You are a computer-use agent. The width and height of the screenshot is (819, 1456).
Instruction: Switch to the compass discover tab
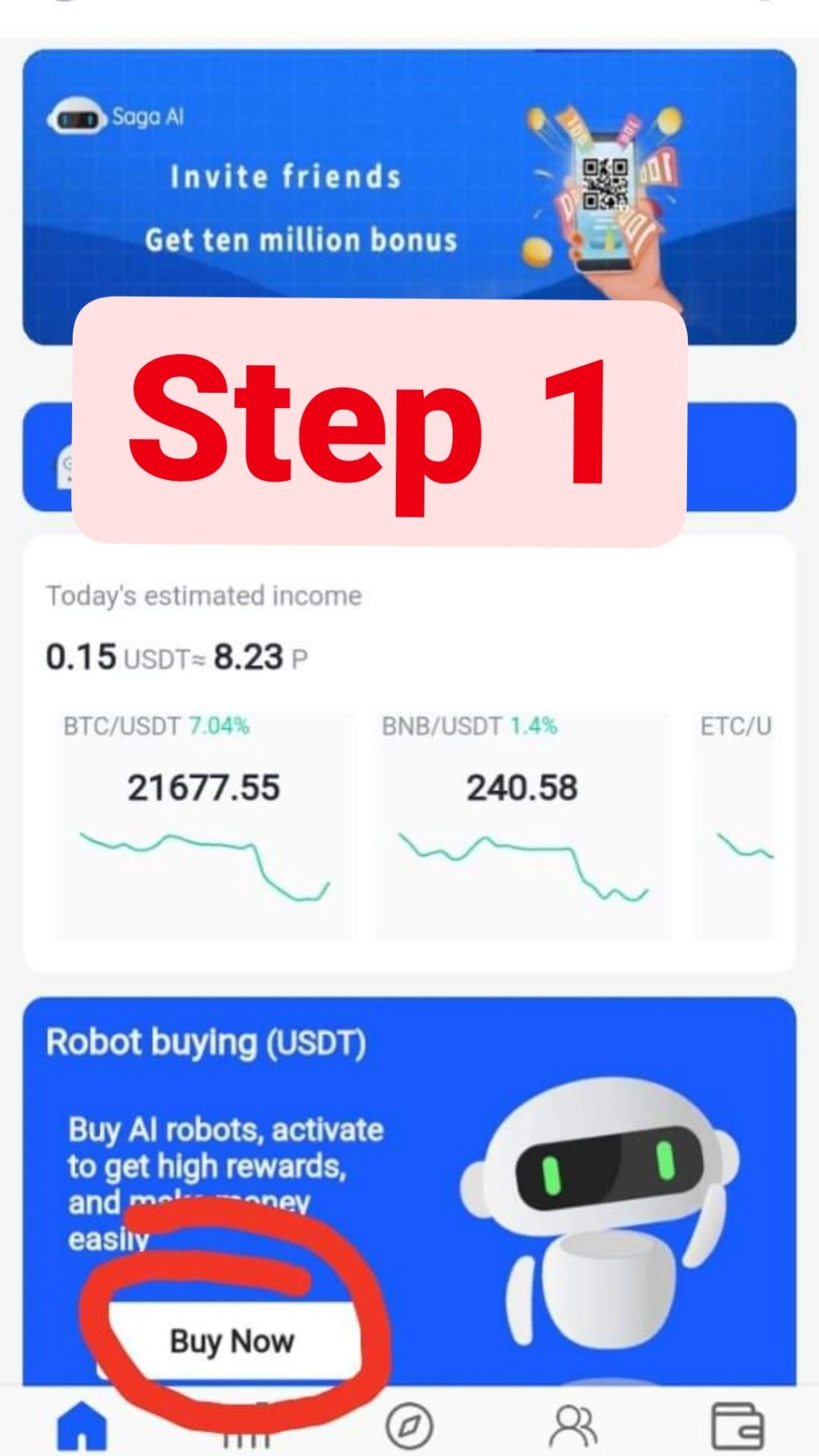click(x=409, y=1426)
